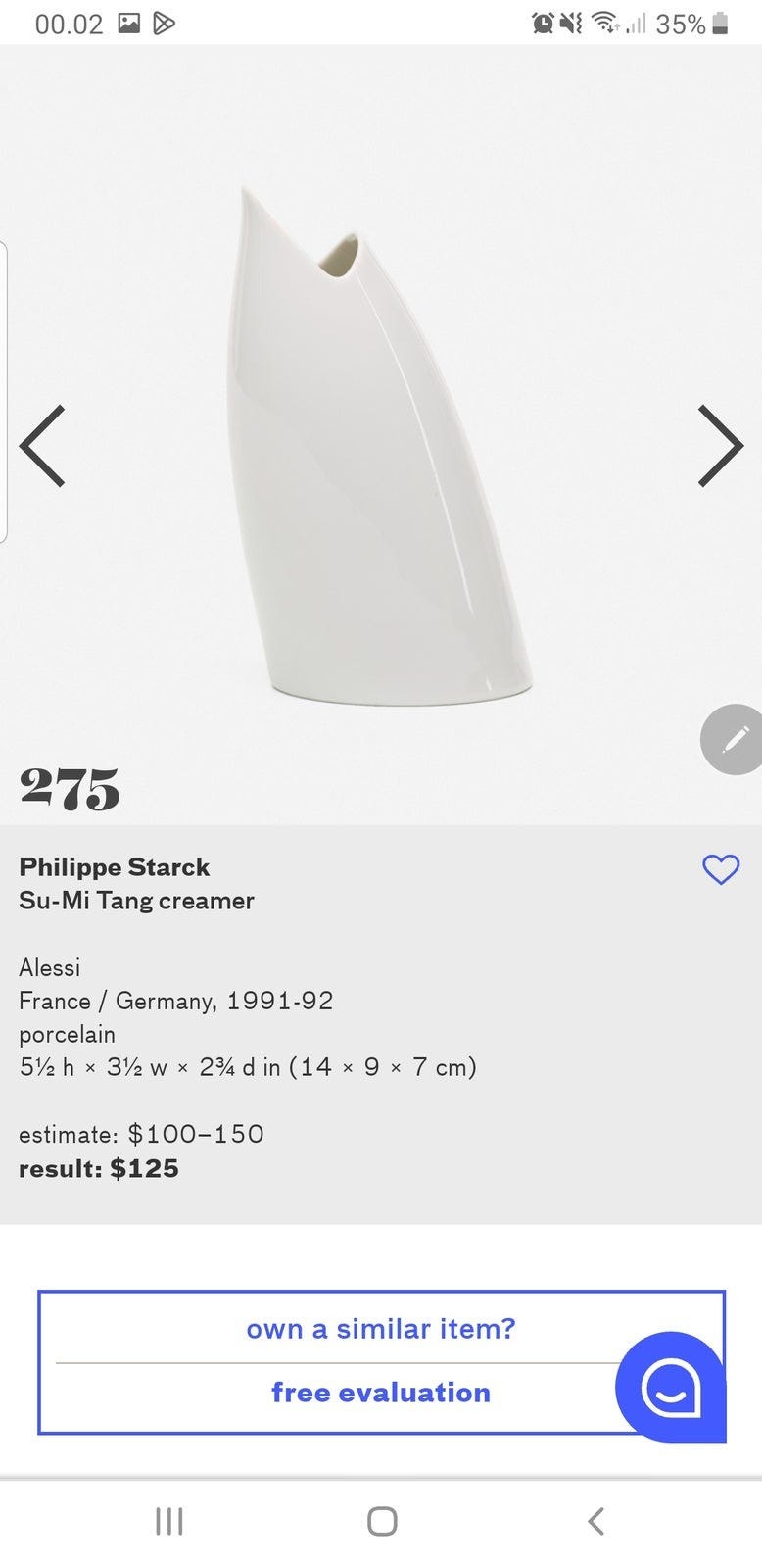The height and width of the screenshot is (1568, 762).
Task: Request a free evaluation
Action: coord(380,1393)
